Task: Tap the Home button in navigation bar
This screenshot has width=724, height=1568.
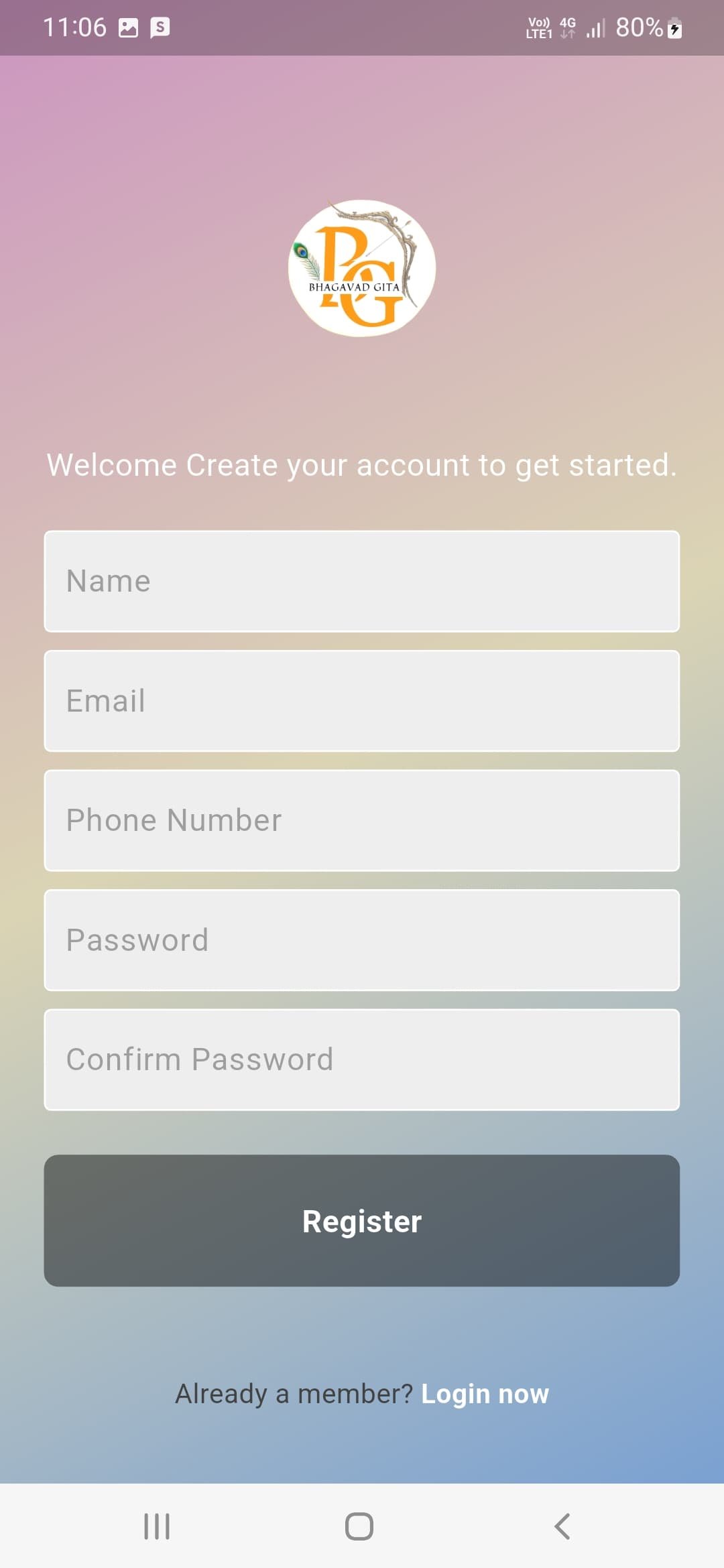Action: click(360, 1526)
